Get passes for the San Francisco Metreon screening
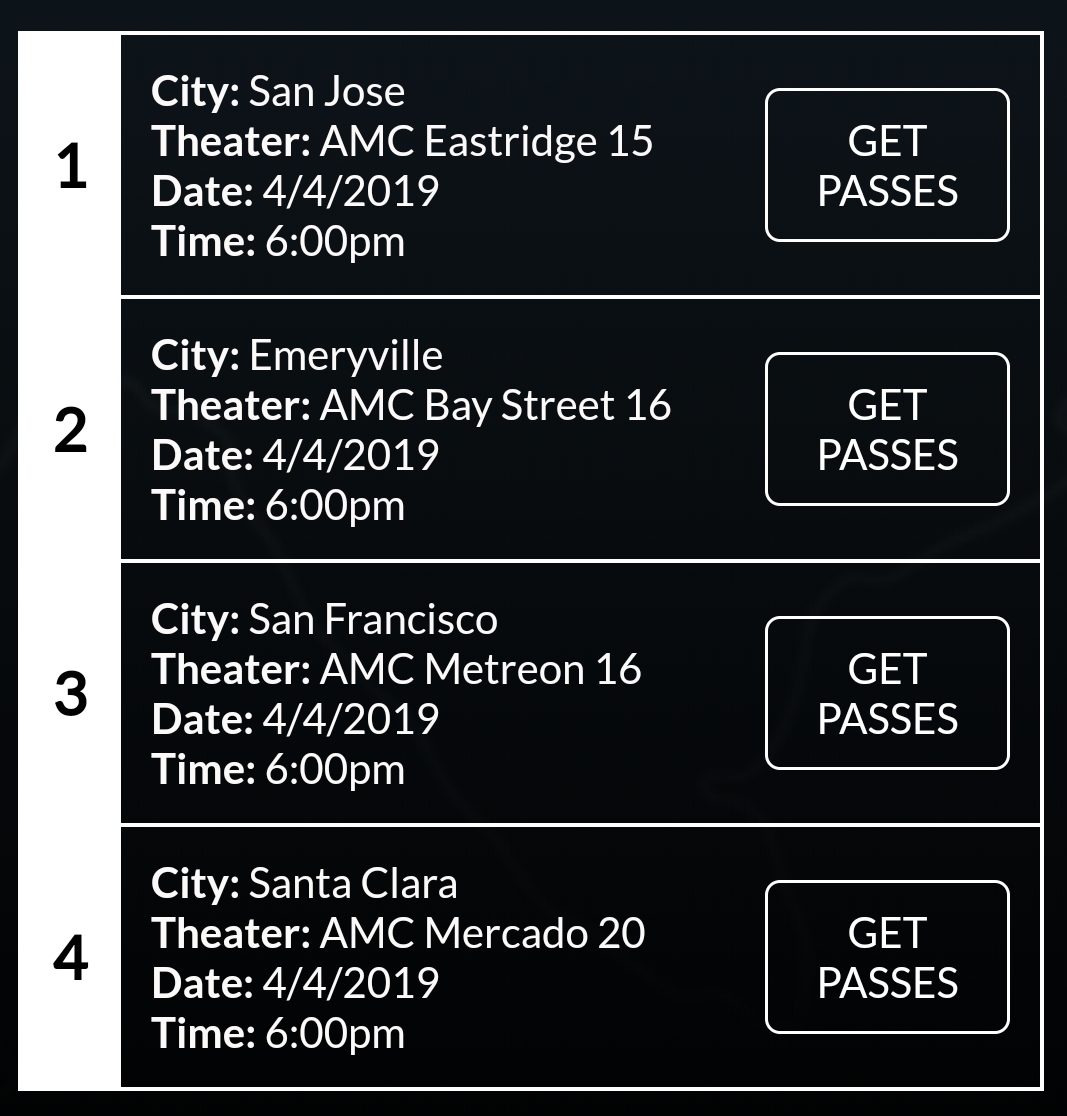Screen dimensions: 1067x1116 coord(887,694)
